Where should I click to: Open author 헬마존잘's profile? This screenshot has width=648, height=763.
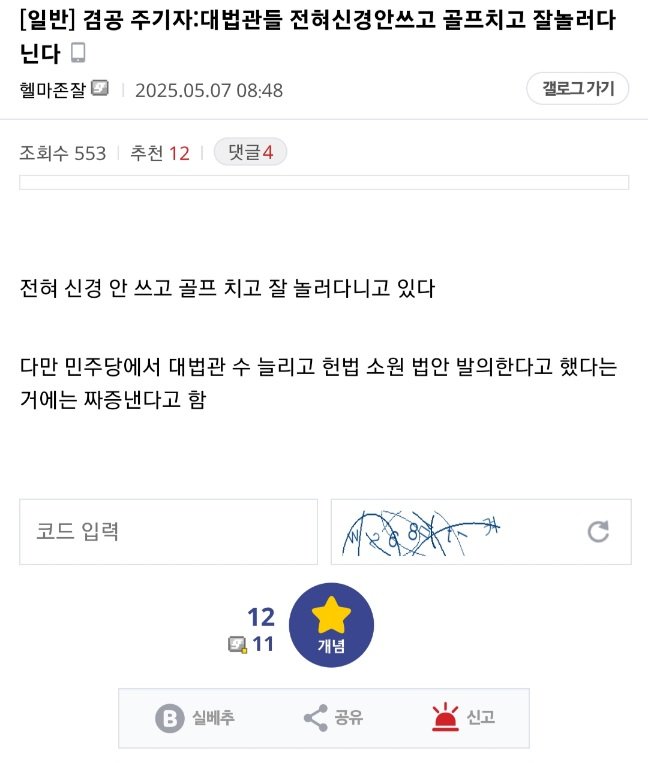pos(53,90)
